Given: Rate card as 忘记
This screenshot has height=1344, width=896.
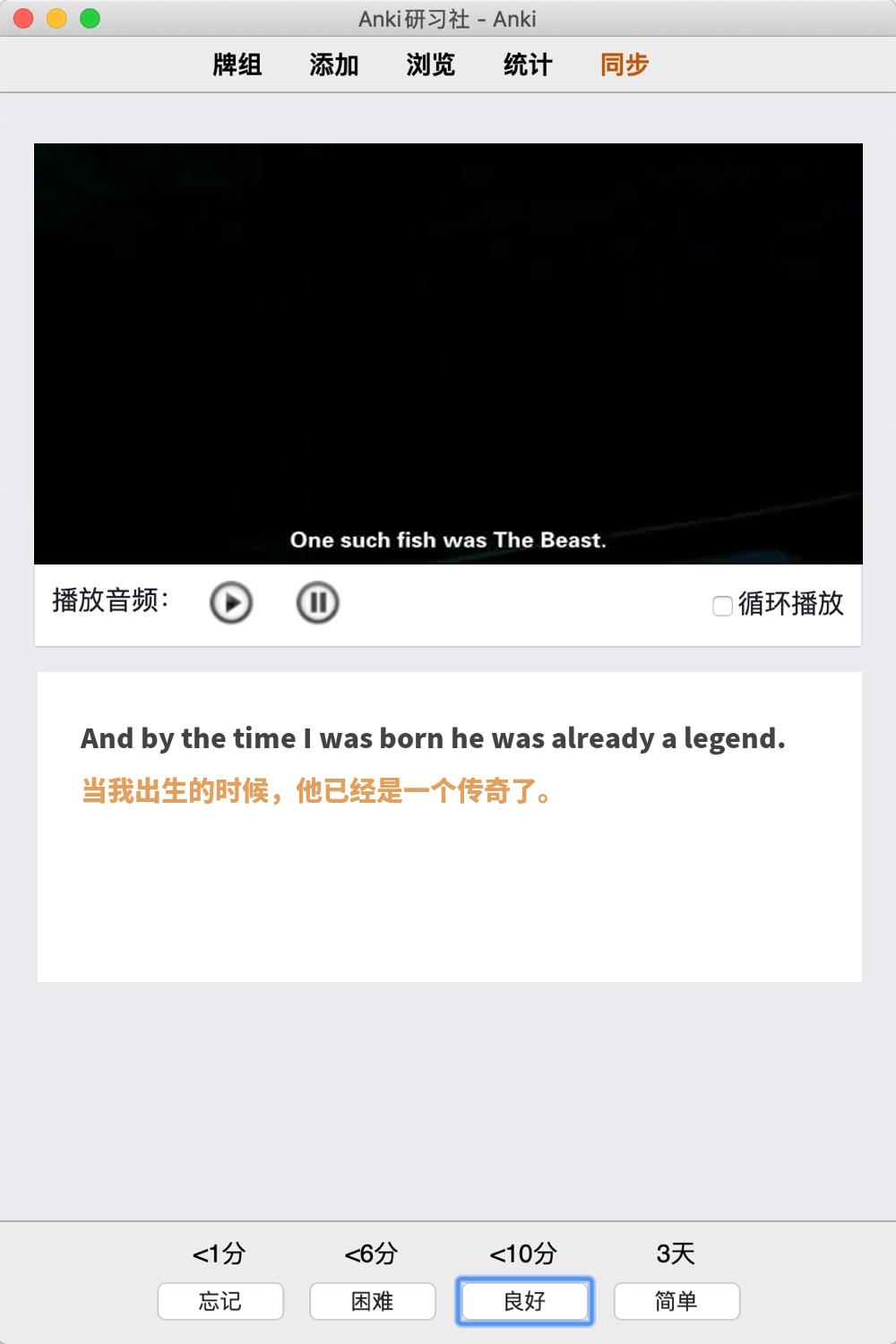Looking at the screenshot, I should coord(220,1301).
